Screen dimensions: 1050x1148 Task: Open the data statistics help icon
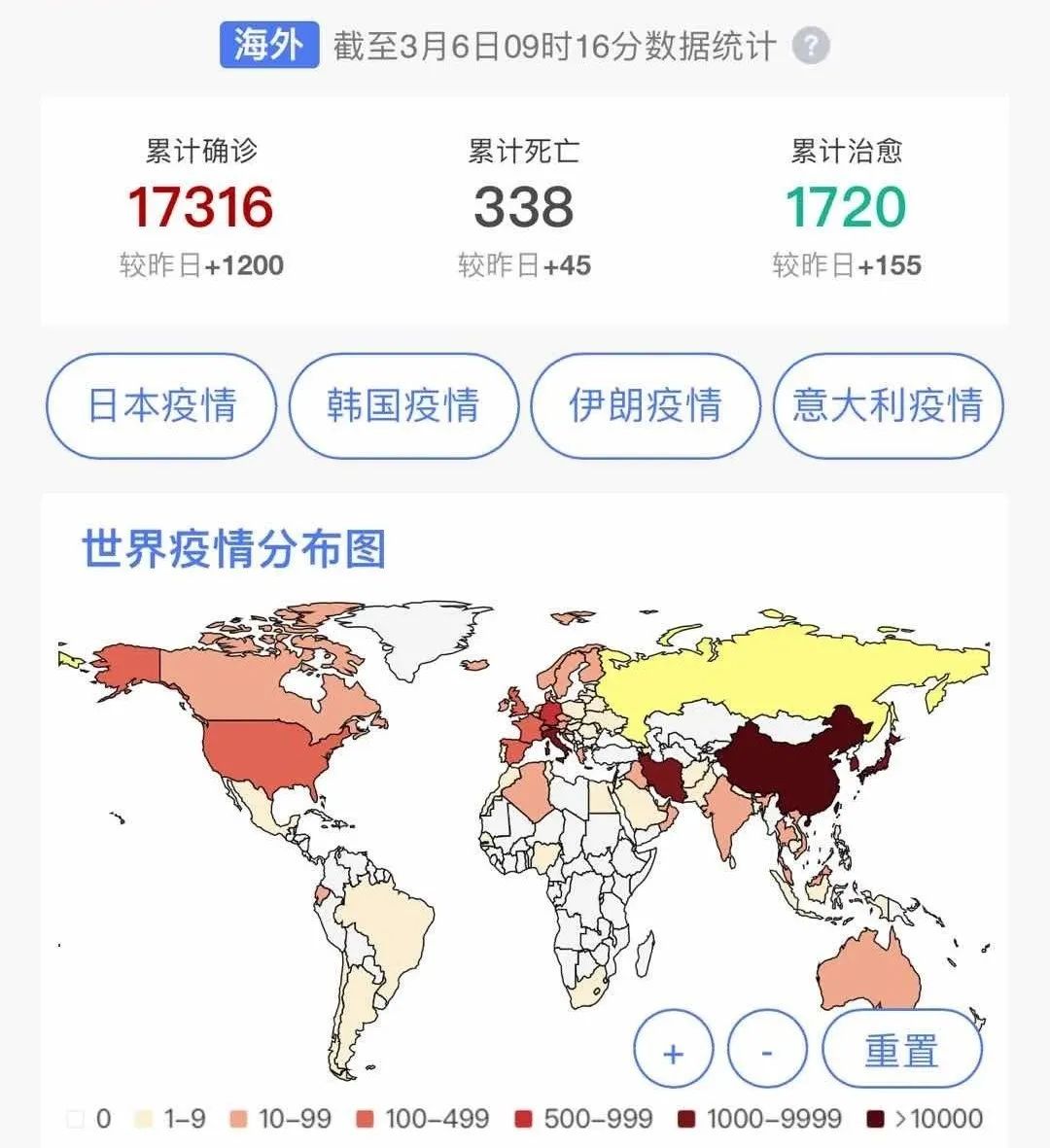pyautogui.click(x=811, y=46)
